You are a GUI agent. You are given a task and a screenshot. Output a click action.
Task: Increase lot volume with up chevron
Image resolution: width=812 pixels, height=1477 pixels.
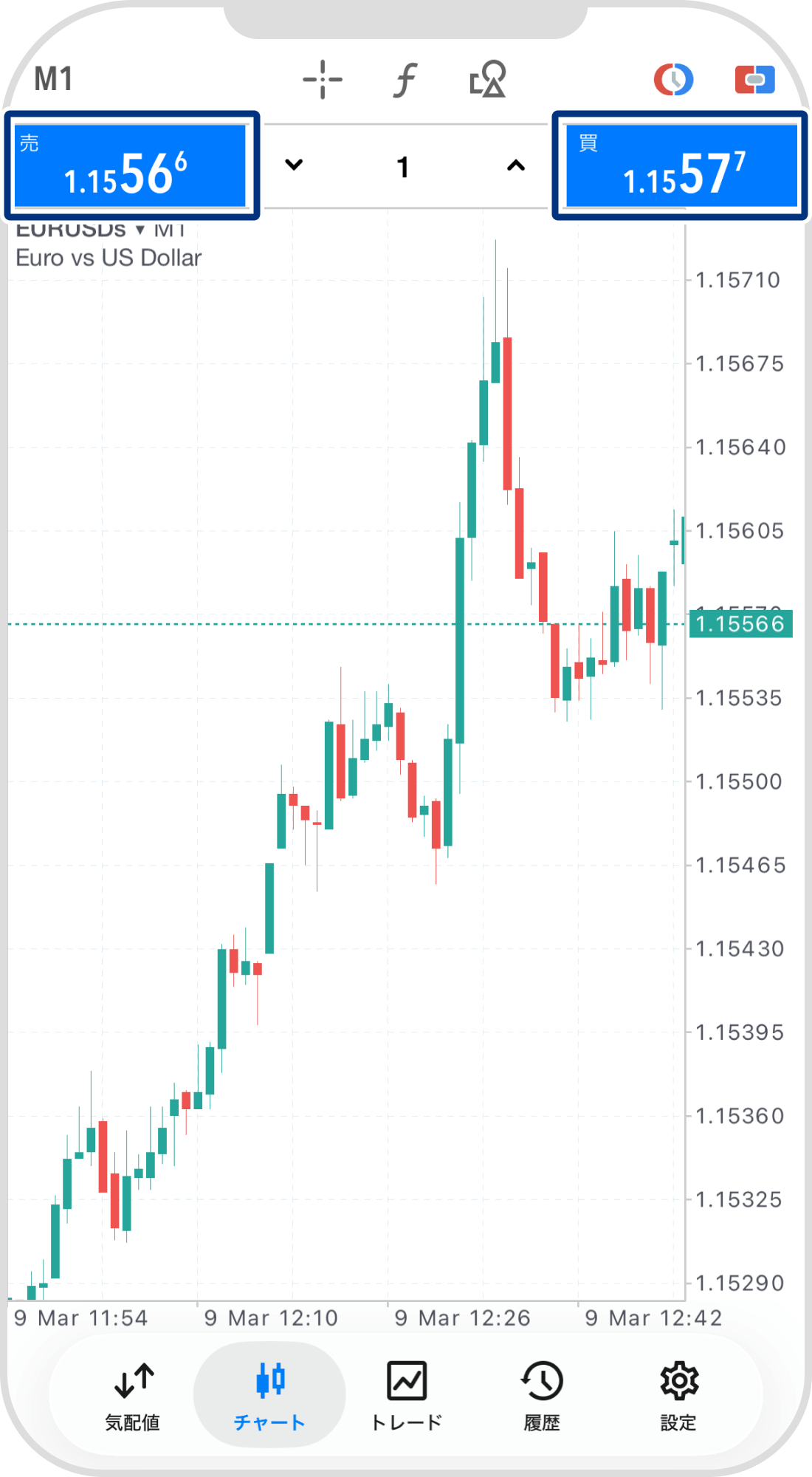(x=516, y=165)
